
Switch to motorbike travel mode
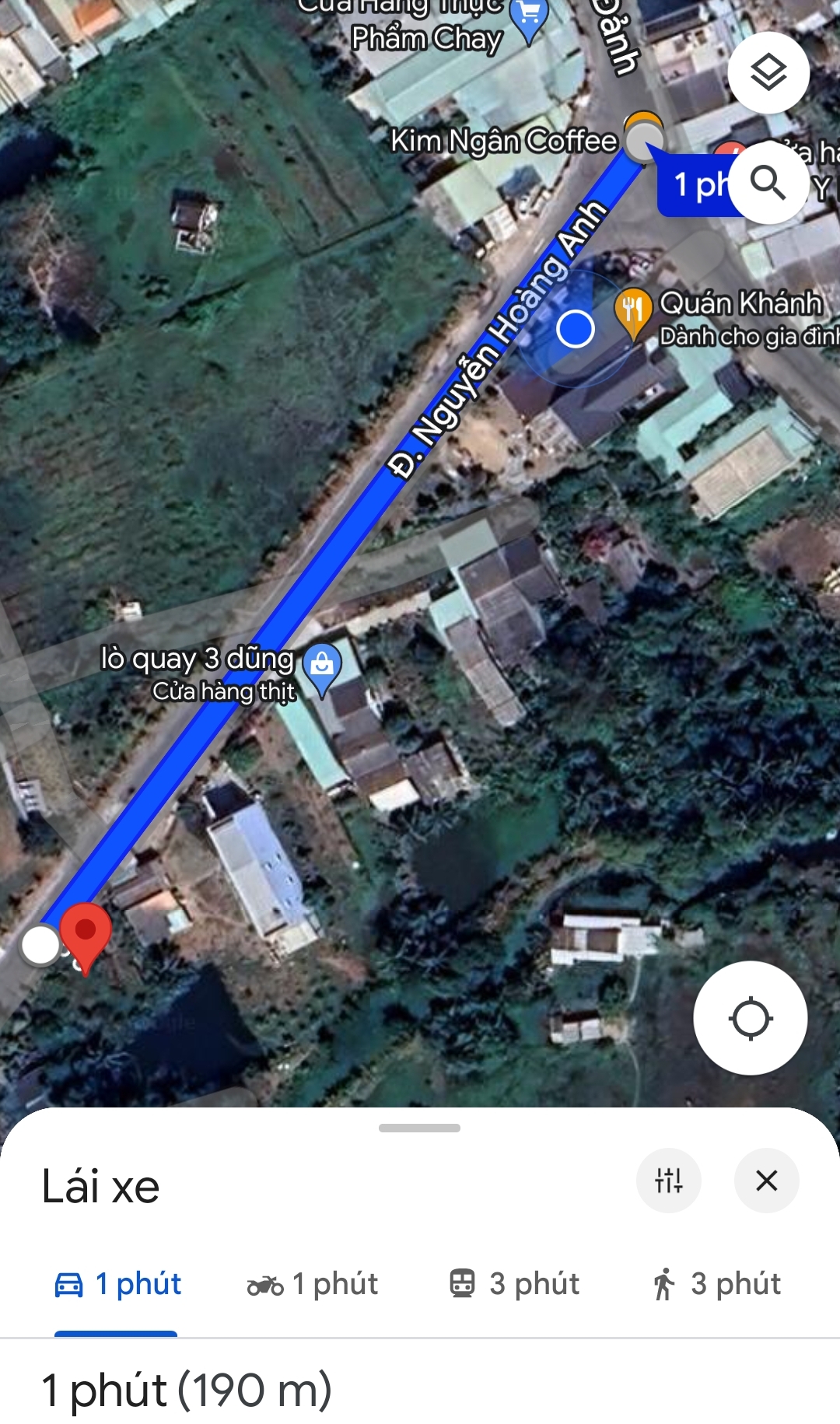pyautogui.click(x=312, y=1284)
